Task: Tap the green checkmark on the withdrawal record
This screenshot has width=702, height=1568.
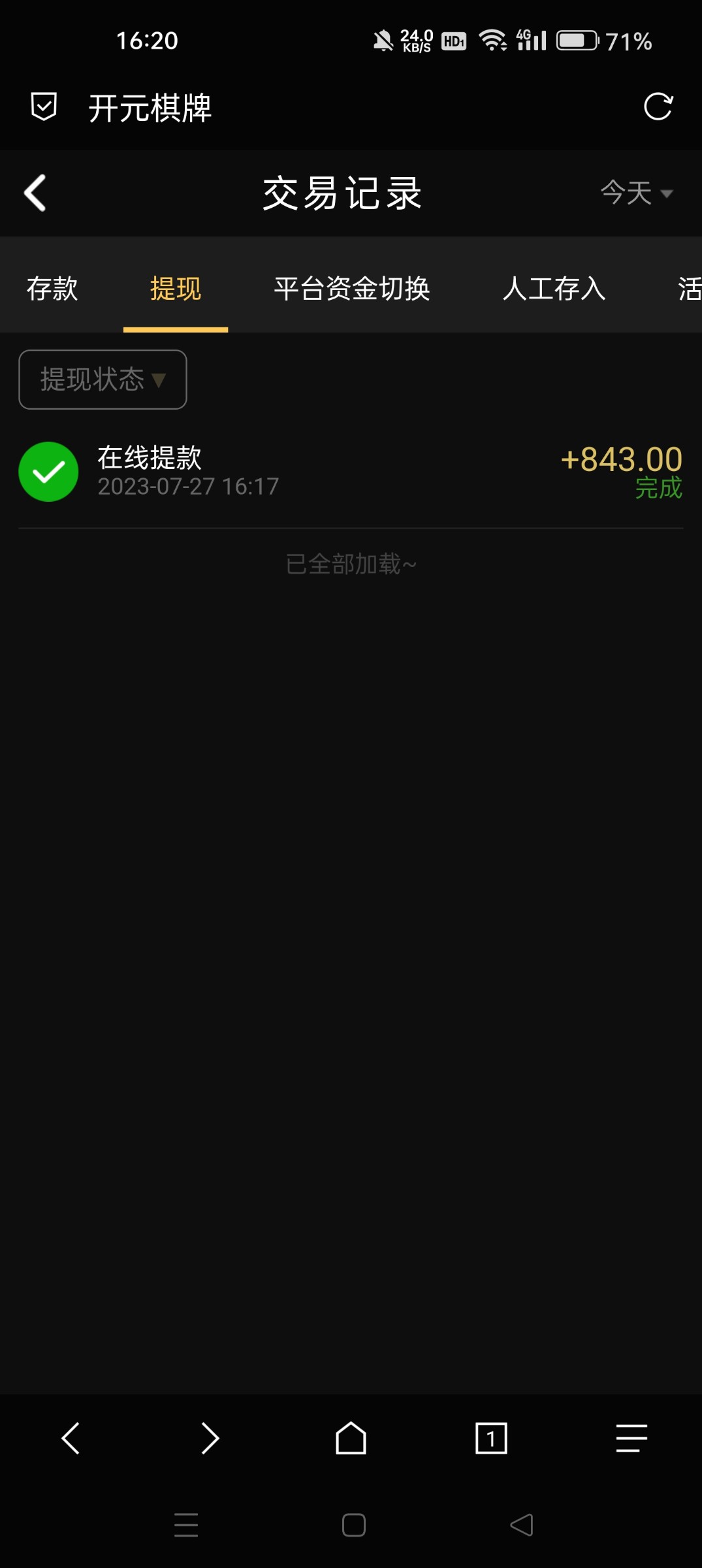Action: 48,472
